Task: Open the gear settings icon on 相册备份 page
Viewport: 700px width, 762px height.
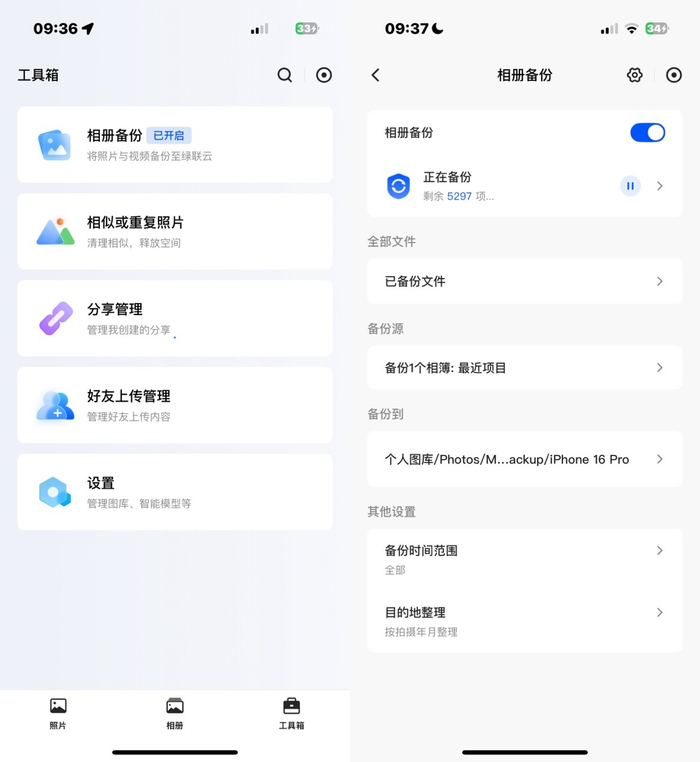Action: 634,75
